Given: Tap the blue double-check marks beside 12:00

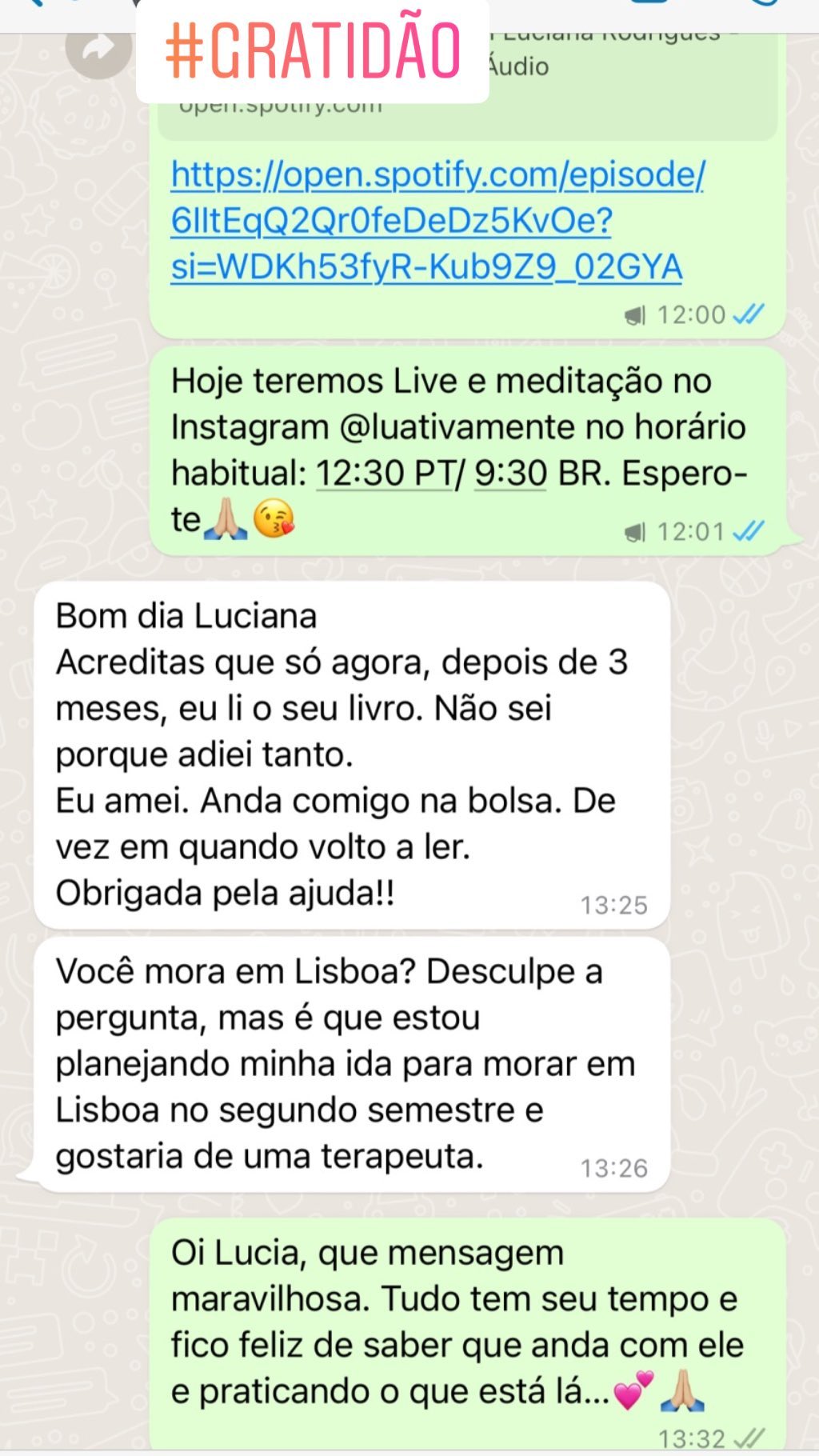Looking at the screenshot, I should (749, 315).
